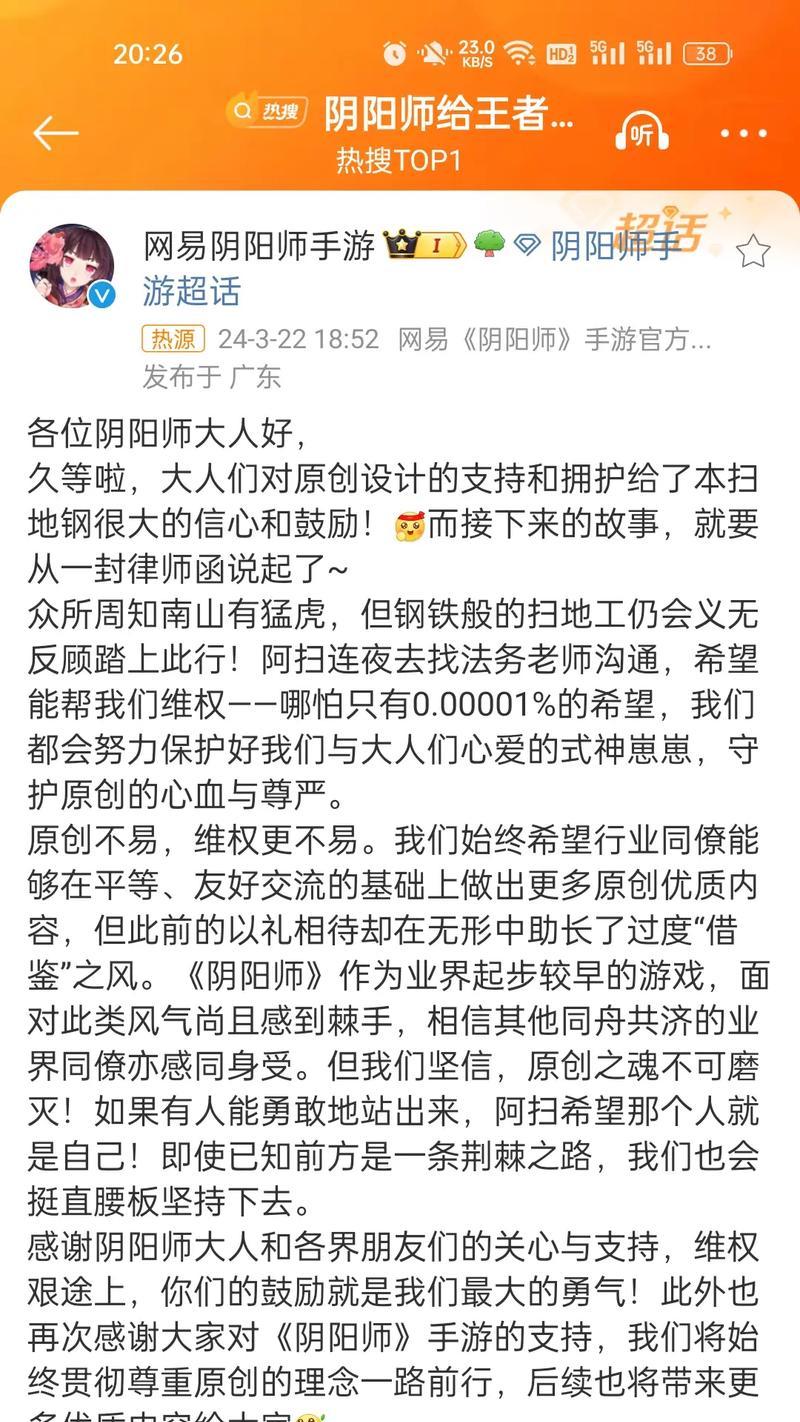Screen dimensions: 800x1422
Task: Open 网易阴阳师手游 username
Action: tap(259, 245)
